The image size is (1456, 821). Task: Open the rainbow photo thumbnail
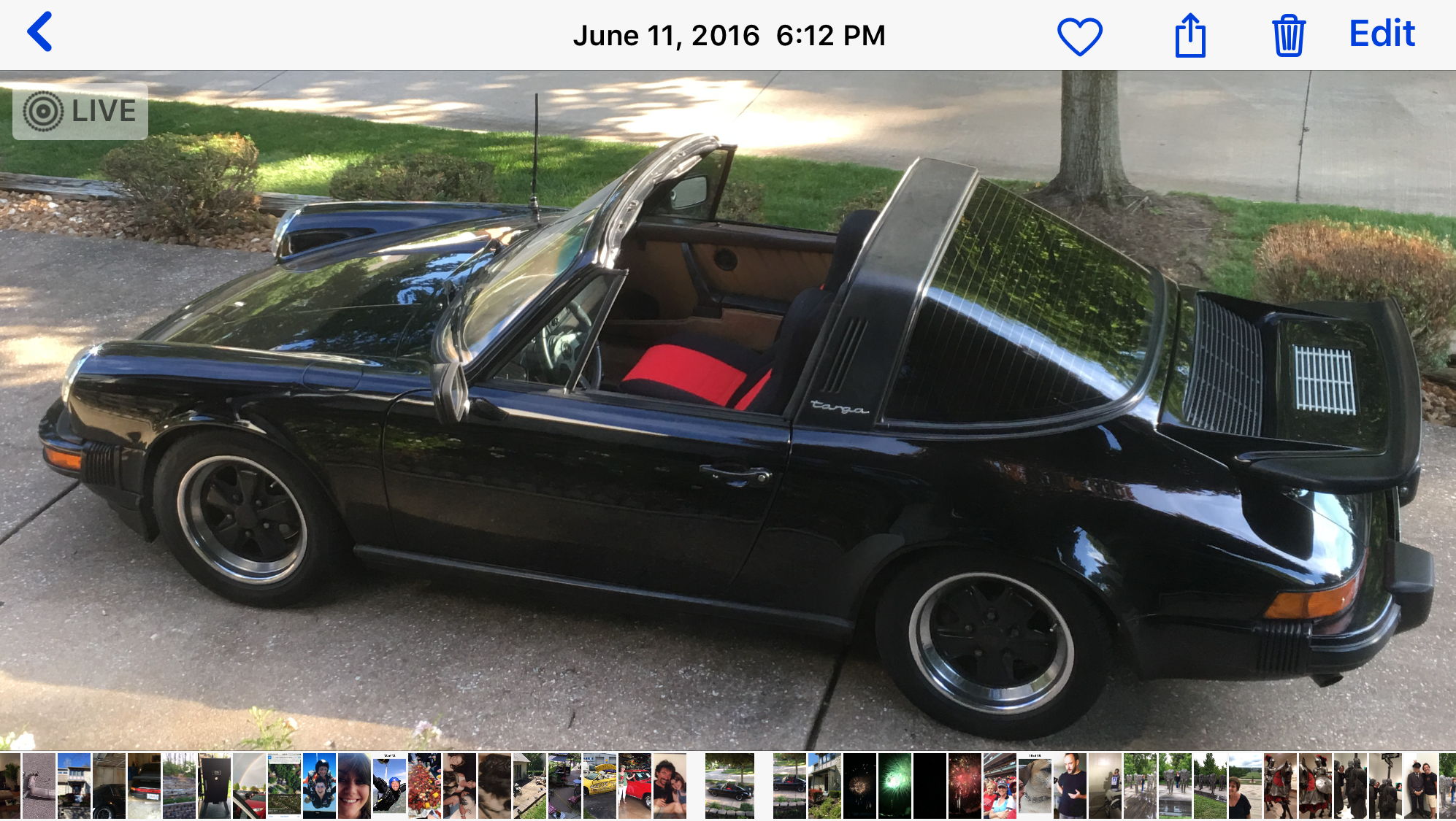click(249, 786)
